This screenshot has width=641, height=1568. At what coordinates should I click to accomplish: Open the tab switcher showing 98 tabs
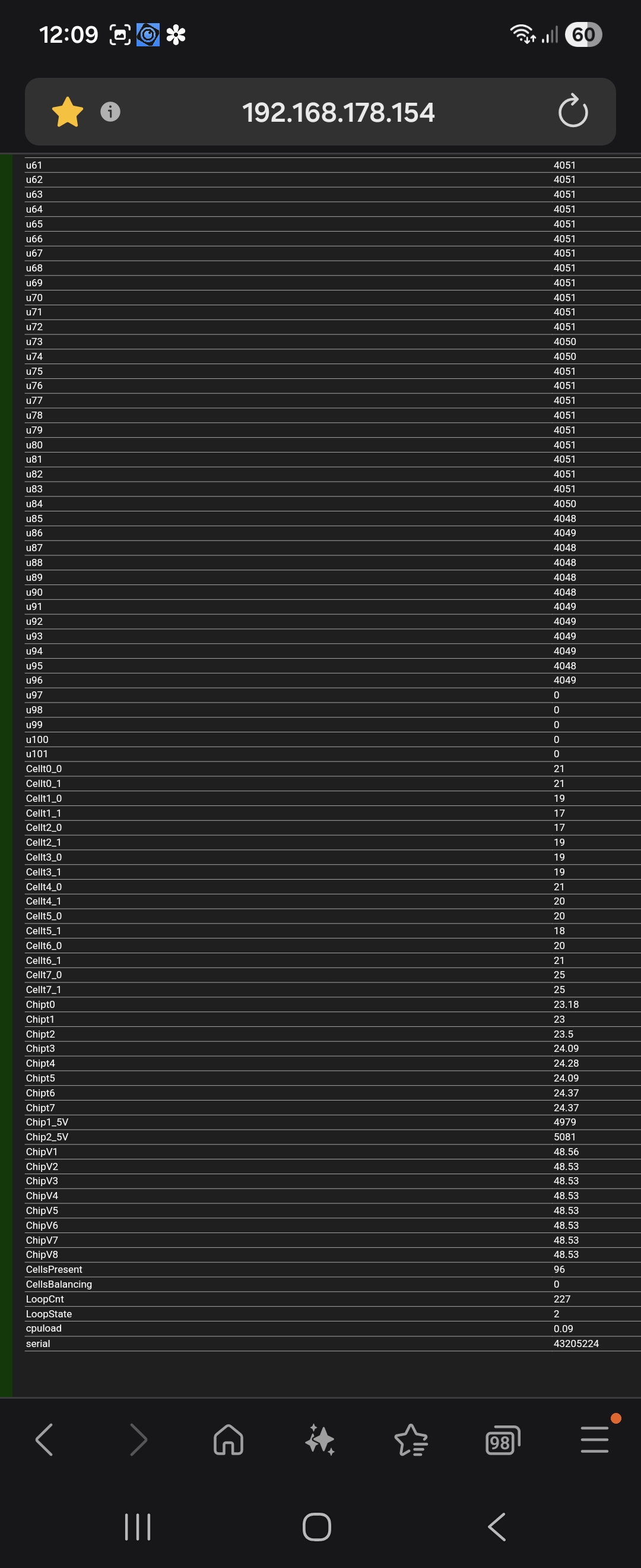click(x=503, y=1441)
